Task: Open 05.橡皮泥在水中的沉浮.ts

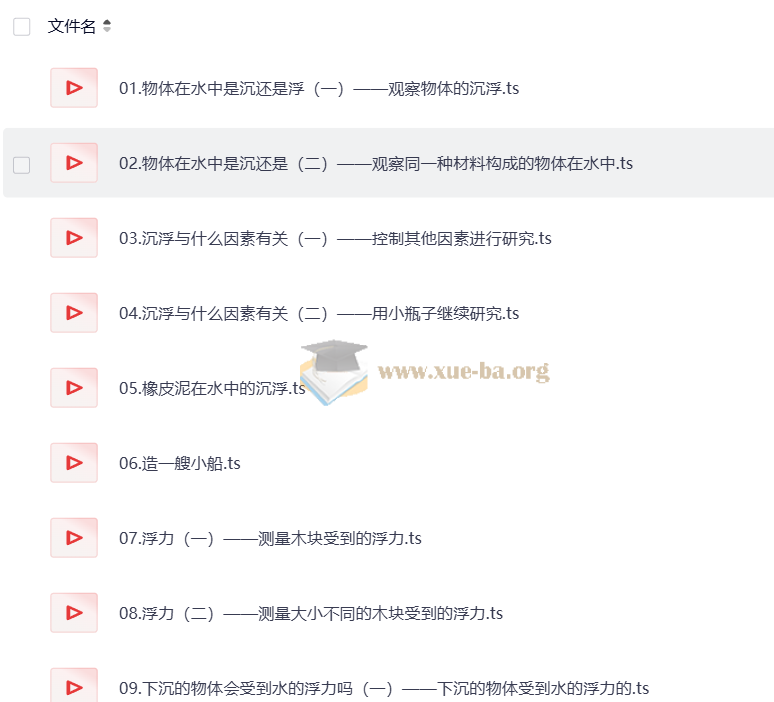Action: coord(211,388)
